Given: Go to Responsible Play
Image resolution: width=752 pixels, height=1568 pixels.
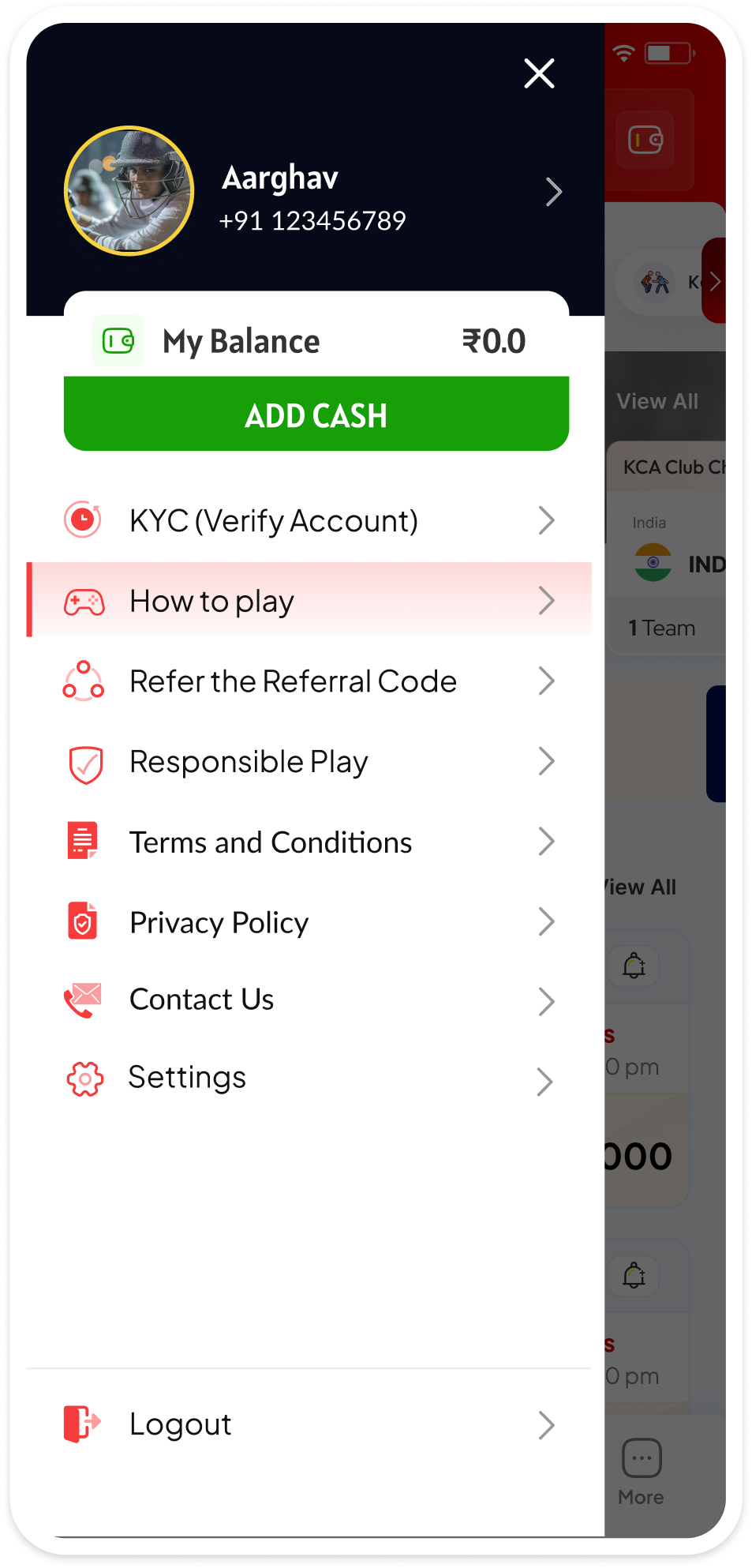Looking at the screenshot, I should pyautogui.click(x=309, y=762).
